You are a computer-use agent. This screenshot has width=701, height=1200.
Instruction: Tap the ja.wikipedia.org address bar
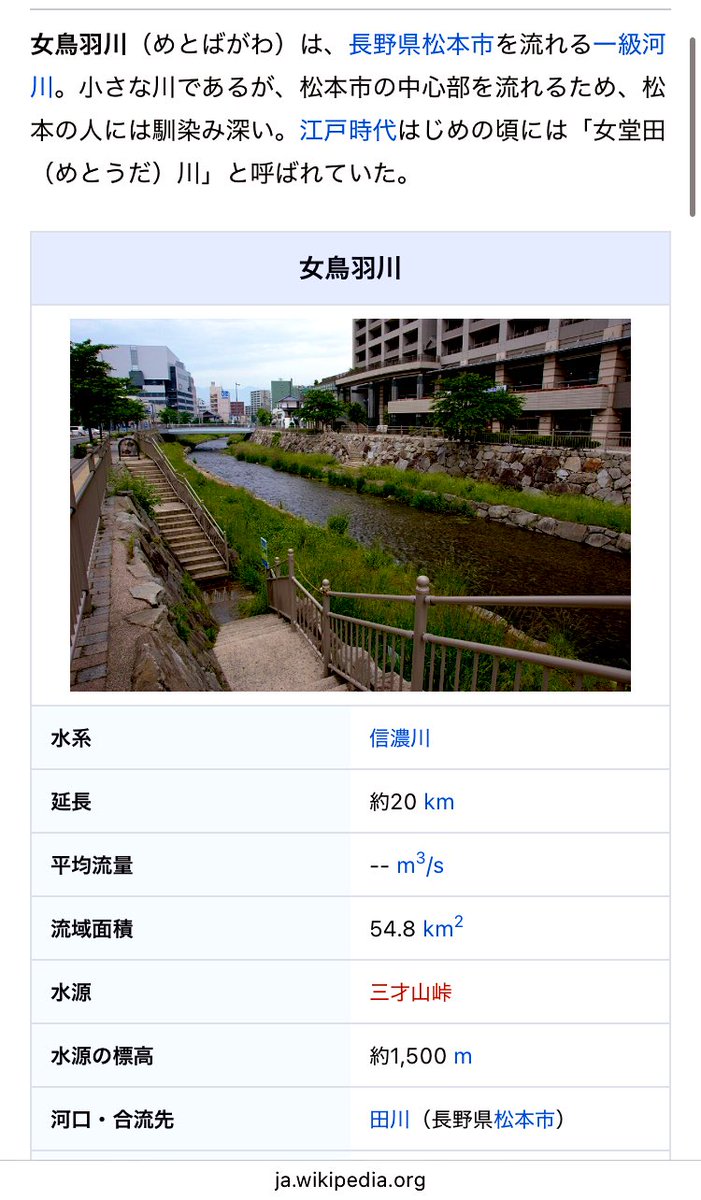350,1180
